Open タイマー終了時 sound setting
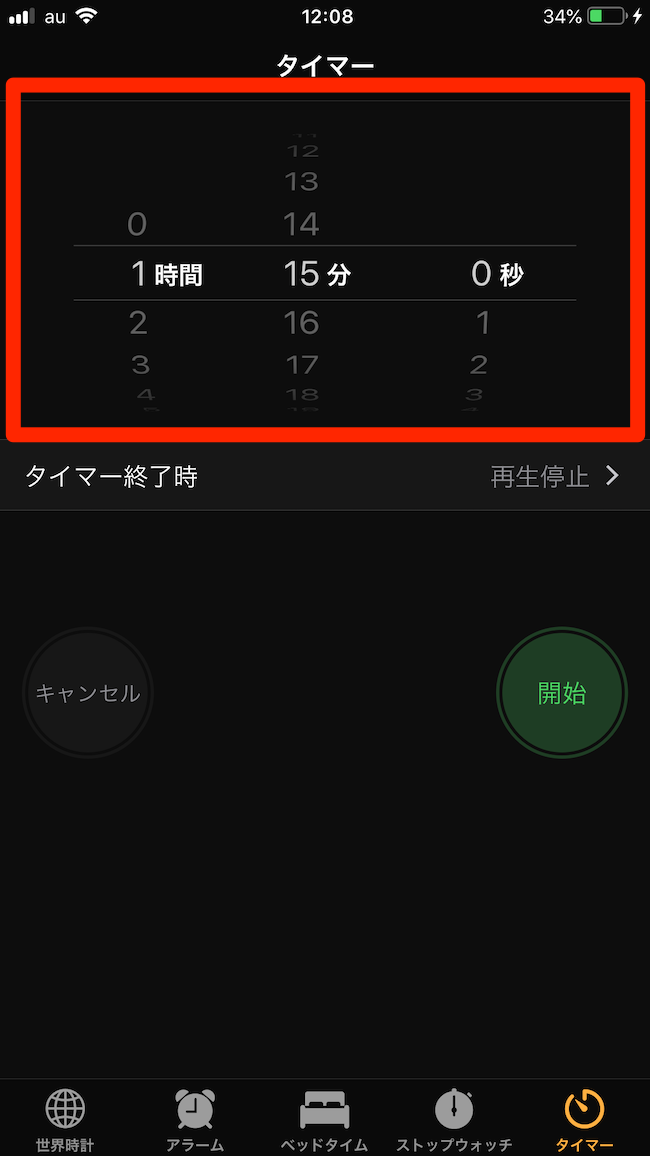The height and width of the screenshot is (1156, 650). pyautogui.click(x=325, y=476)
